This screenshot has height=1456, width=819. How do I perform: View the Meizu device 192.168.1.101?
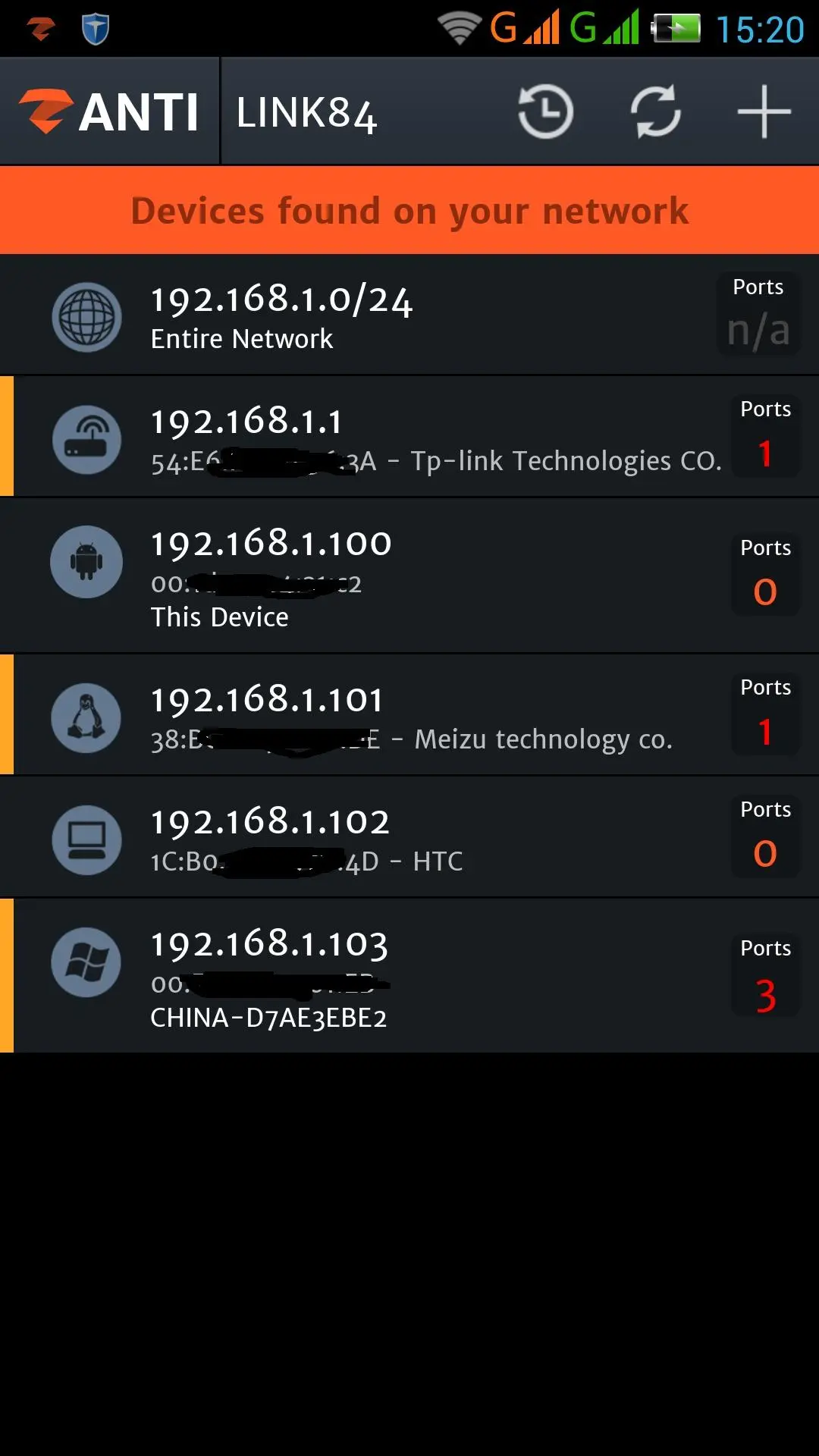[x=409, y=715]
